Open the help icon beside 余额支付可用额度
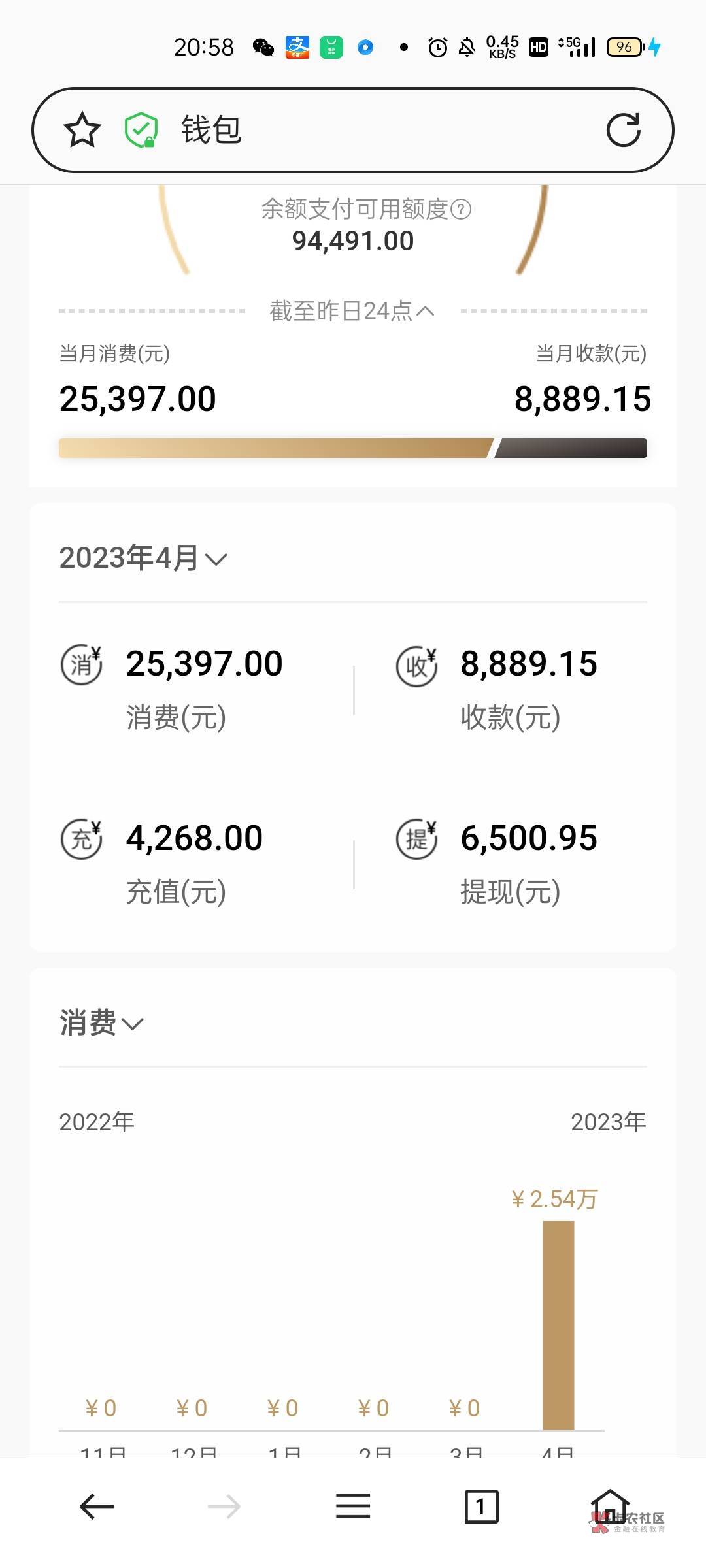This screenshot has height=1568, width=706. coord(461,210)
